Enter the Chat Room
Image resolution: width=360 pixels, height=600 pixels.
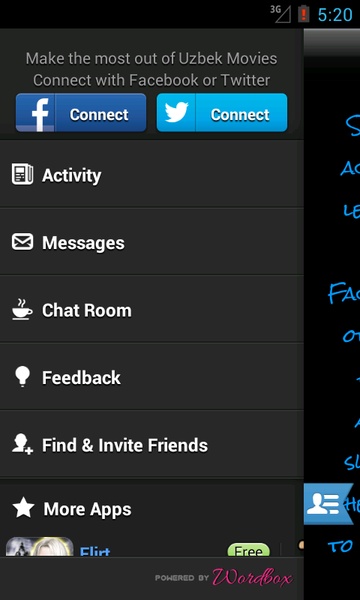151,310
